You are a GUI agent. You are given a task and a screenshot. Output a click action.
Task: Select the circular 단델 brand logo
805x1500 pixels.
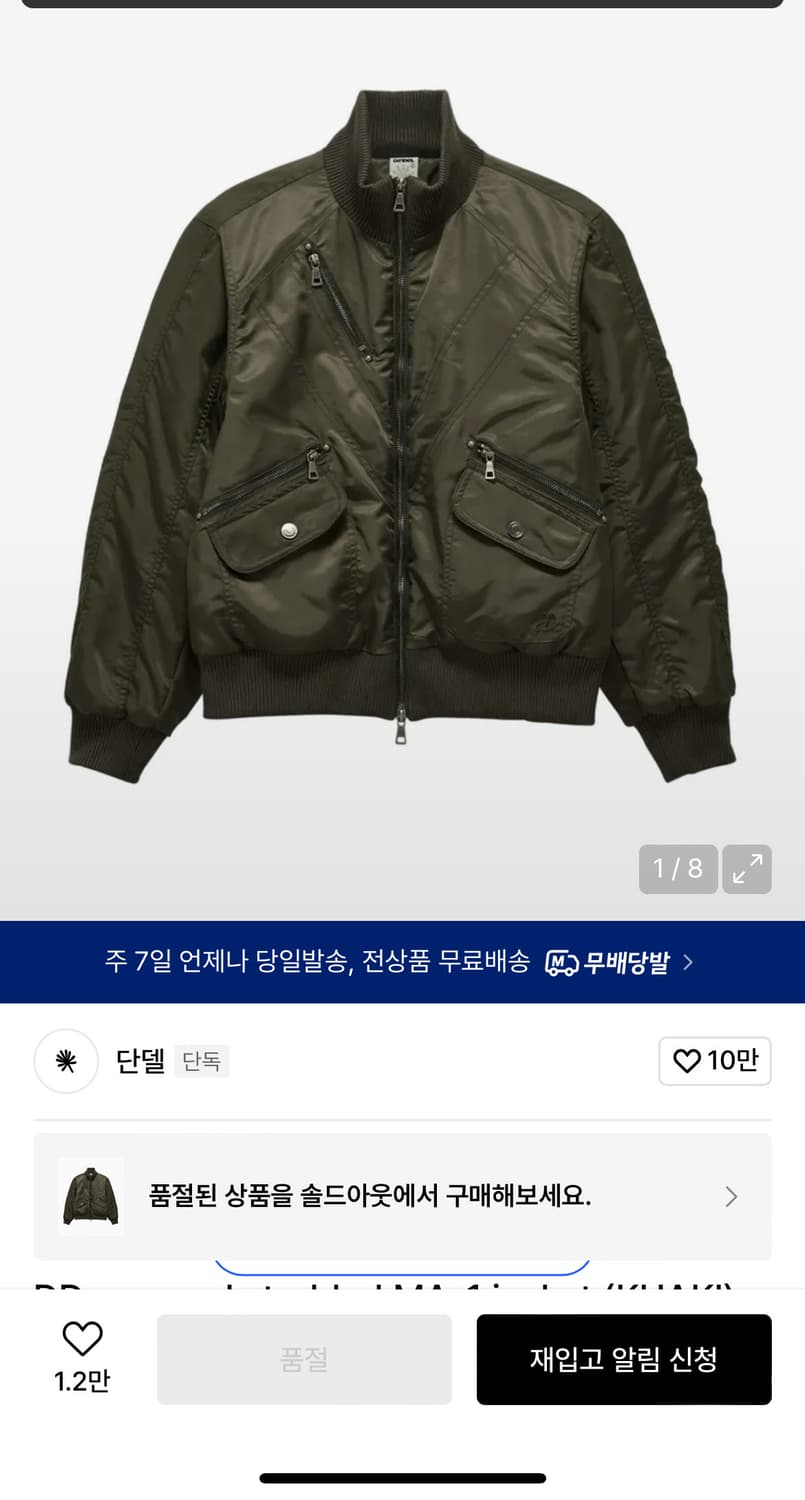click(x=65, y=1061)
